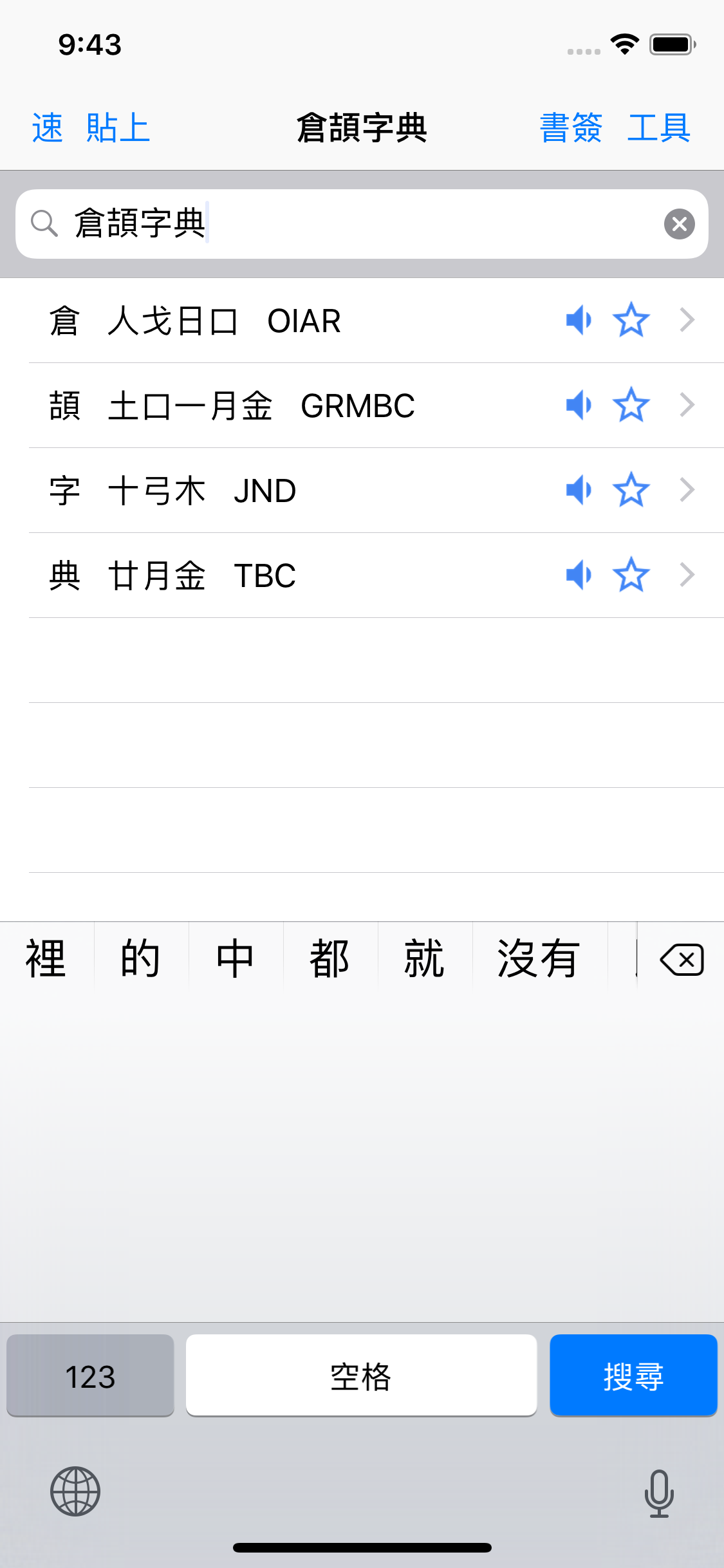Tap the microphone icon for dictation
The image size is (724, 1568).
[x=660, y=1492]
